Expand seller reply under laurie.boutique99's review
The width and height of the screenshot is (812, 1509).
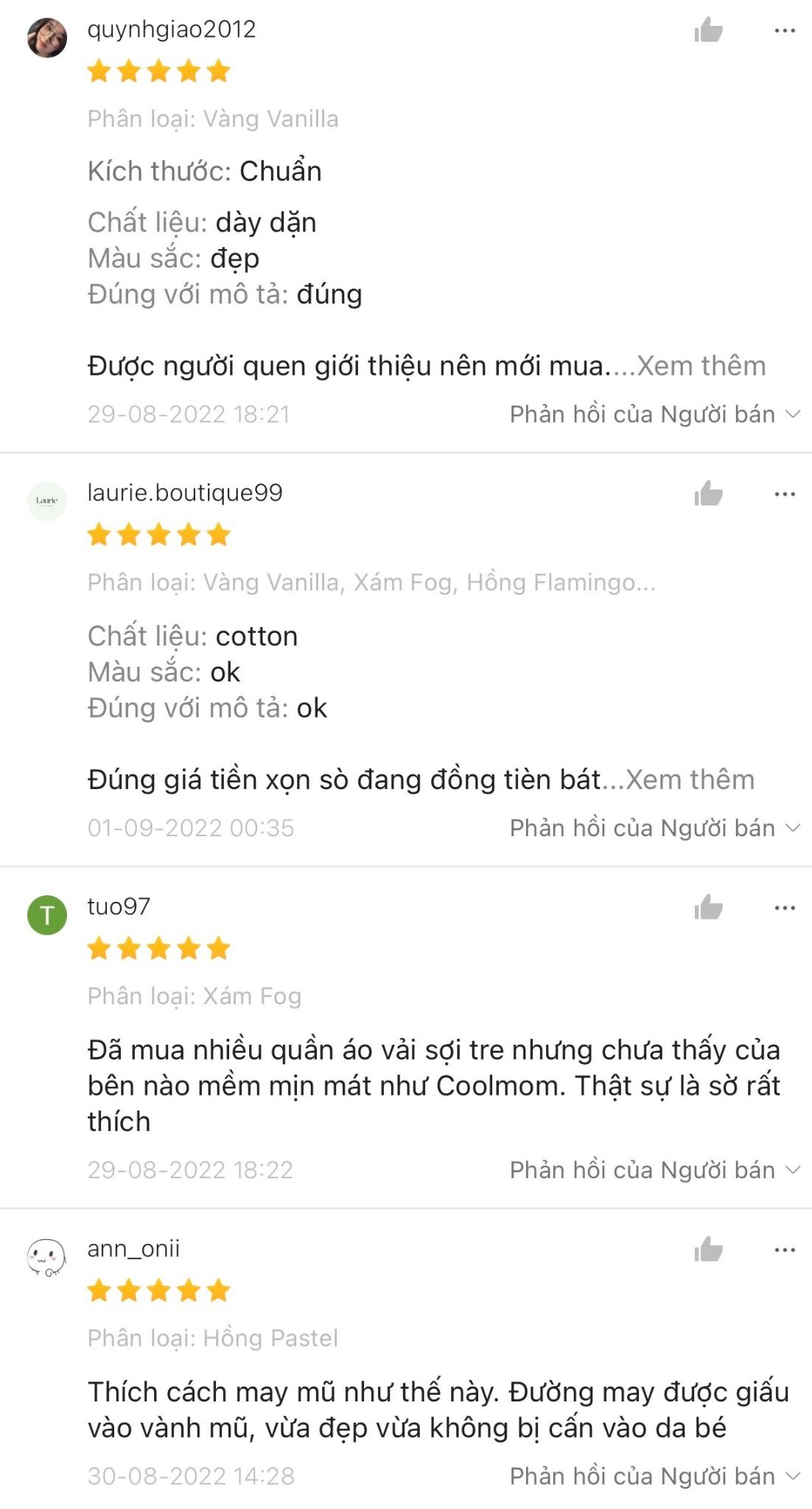[654, 828]
